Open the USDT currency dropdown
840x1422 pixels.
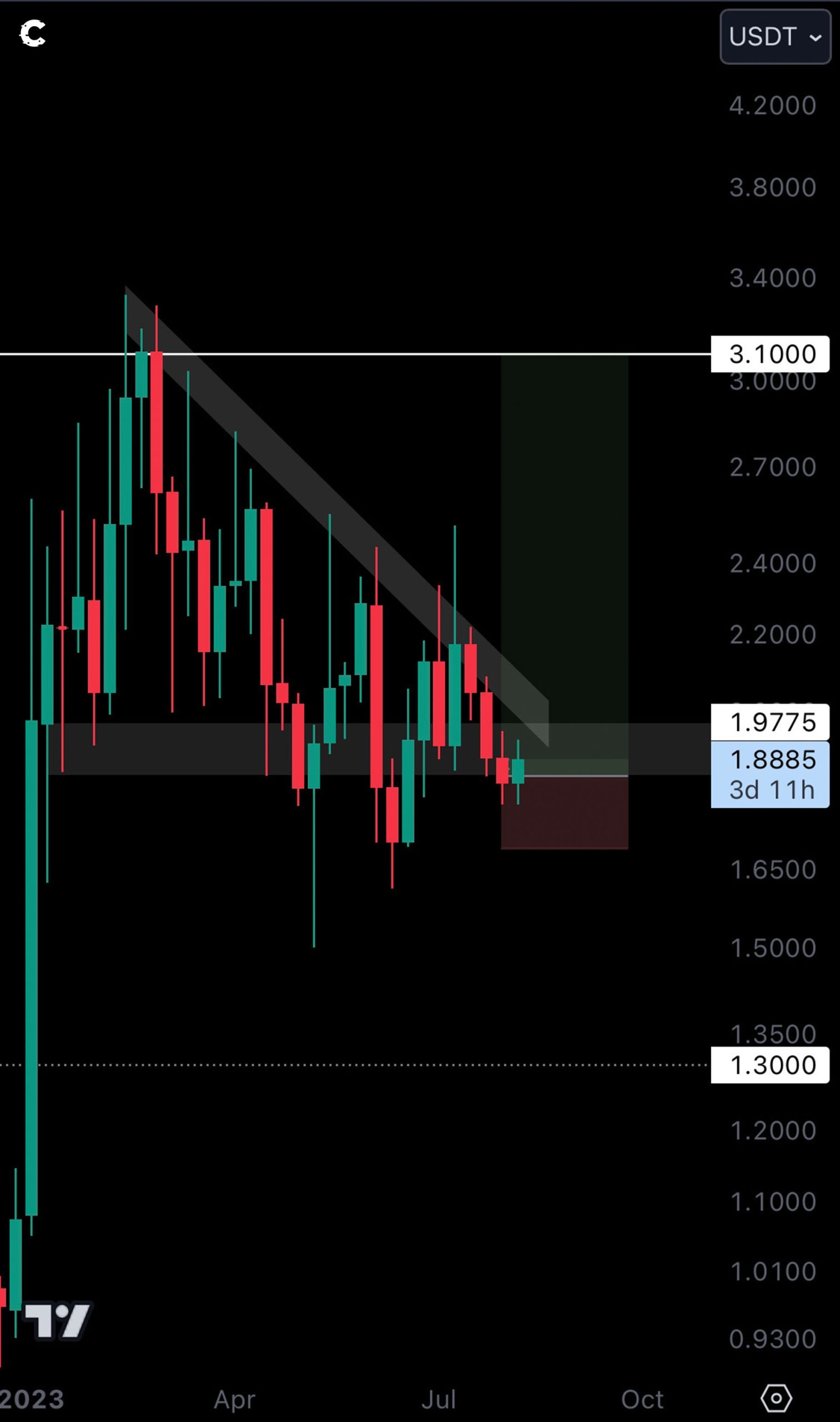coord(775,37)
